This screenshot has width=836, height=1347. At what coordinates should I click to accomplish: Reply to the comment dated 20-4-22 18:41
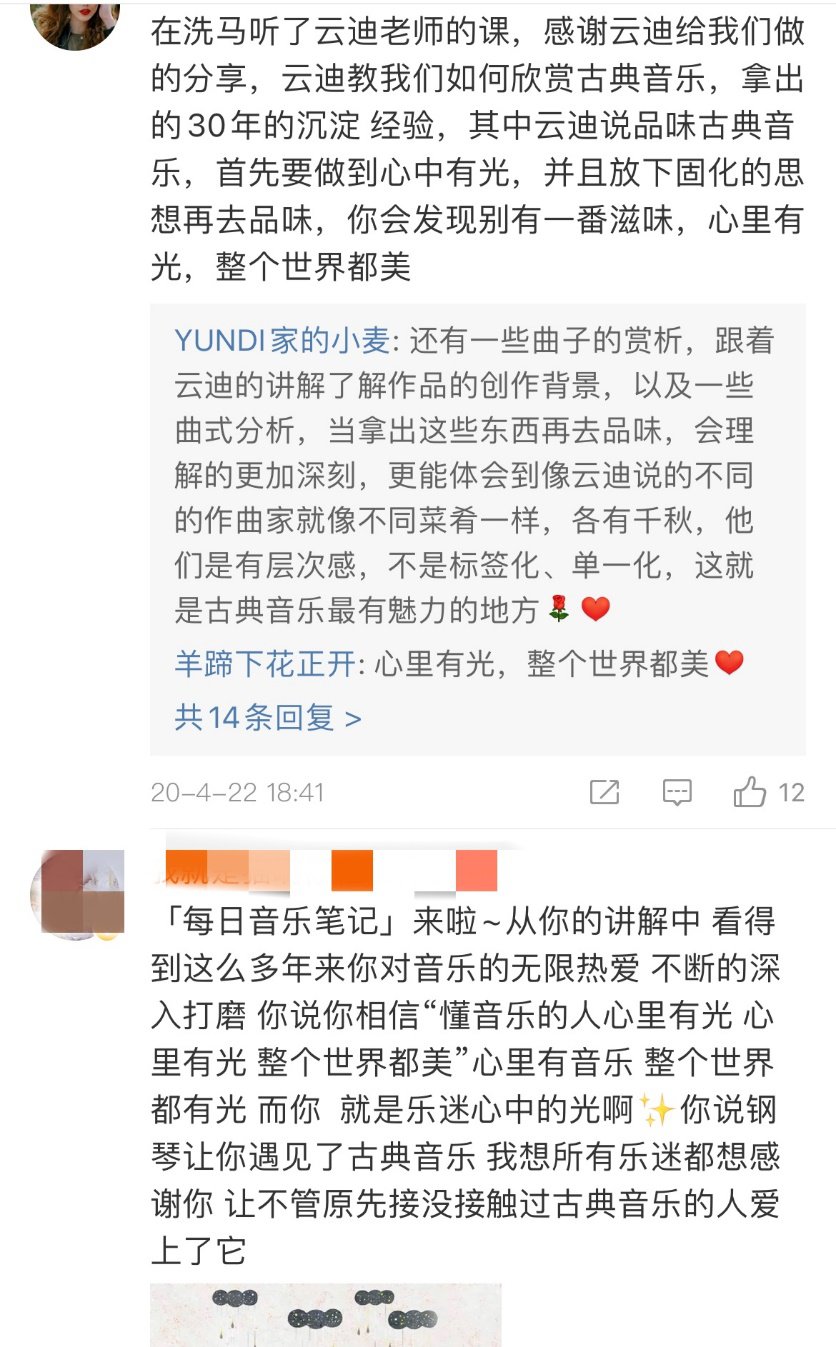coord(677,793)
